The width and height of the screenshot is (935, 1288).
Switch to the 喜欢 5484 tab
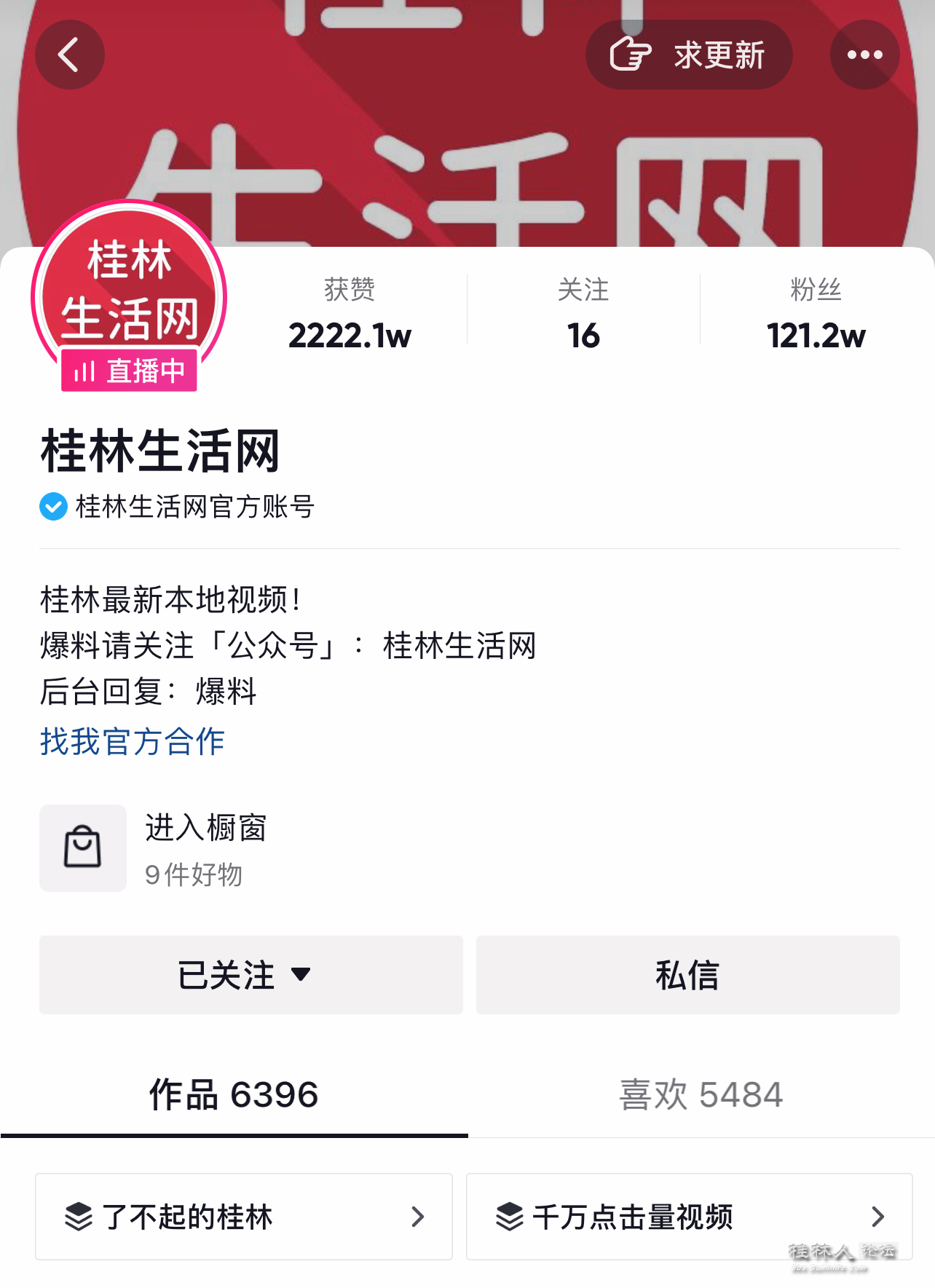tap(701, 1095)
